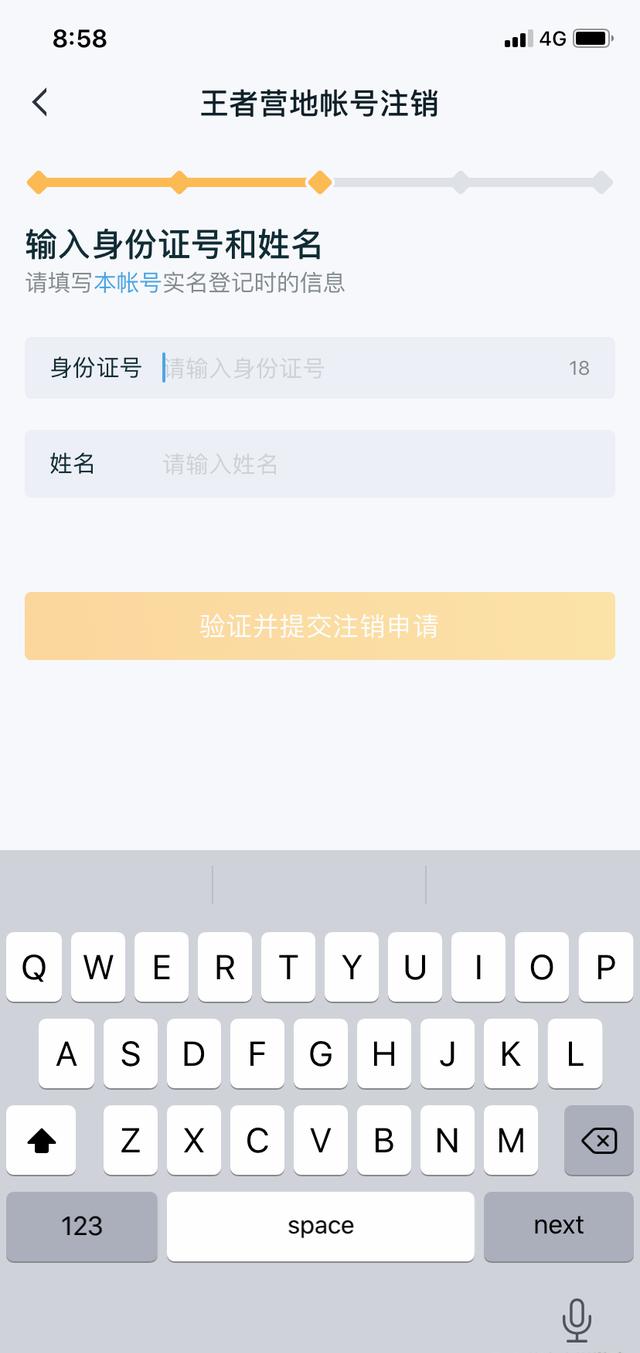The width and height of the screenshot is (640, 1353).
Task: Go back using the top-left arrow
Action: click(x=40, y=102)
